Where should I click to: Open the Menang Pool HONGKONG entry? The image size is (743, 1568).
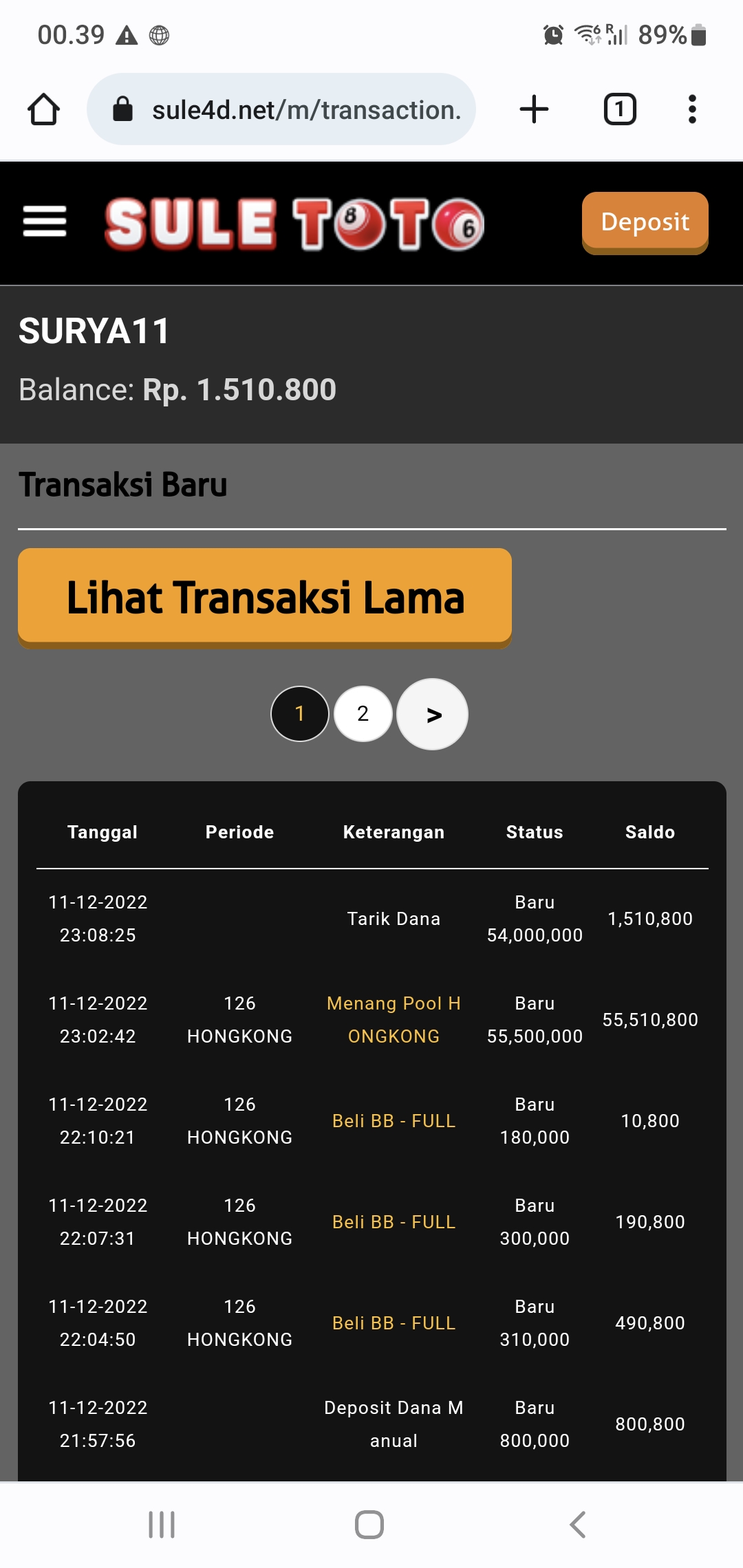(x=394, y=1019)
